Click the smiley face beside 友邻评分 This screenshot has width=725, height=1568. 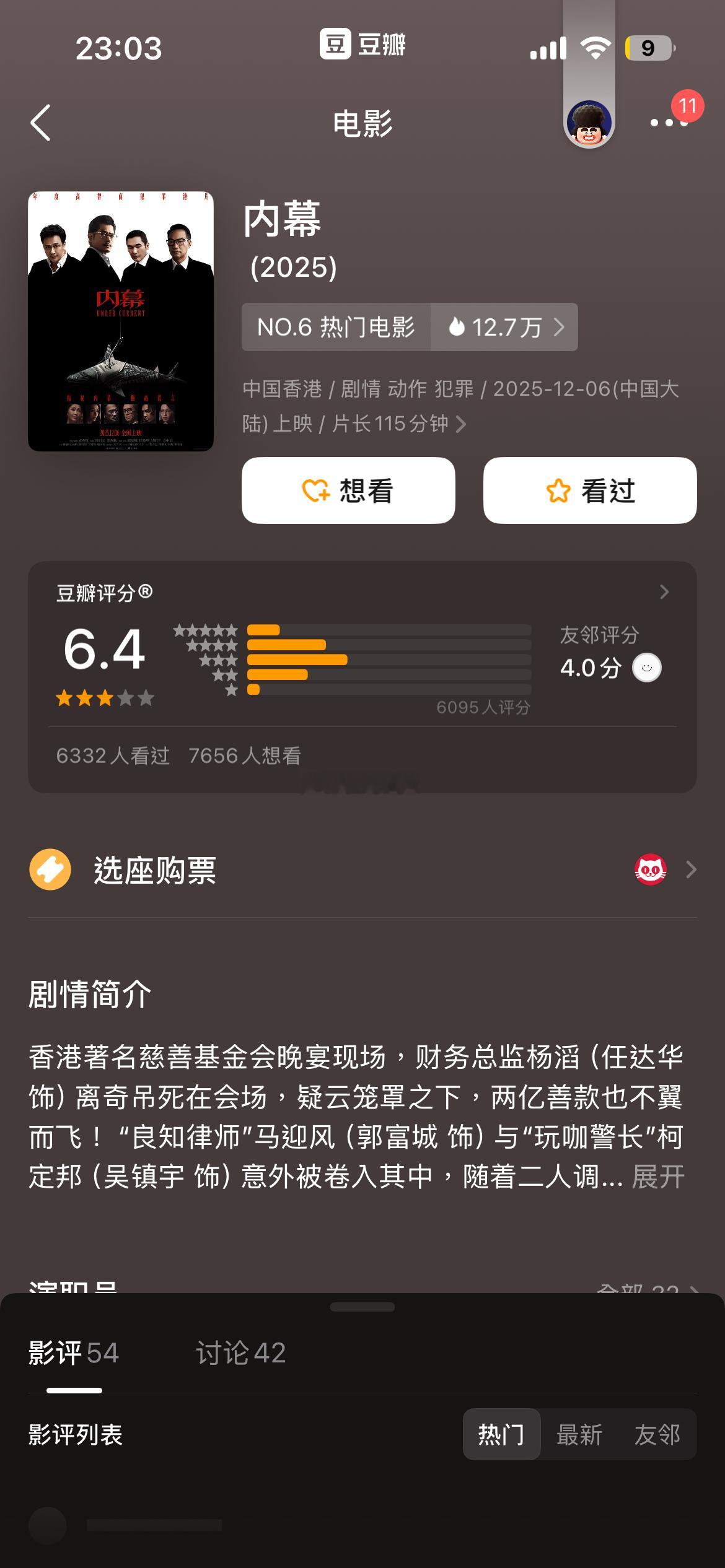coord(646,667)
